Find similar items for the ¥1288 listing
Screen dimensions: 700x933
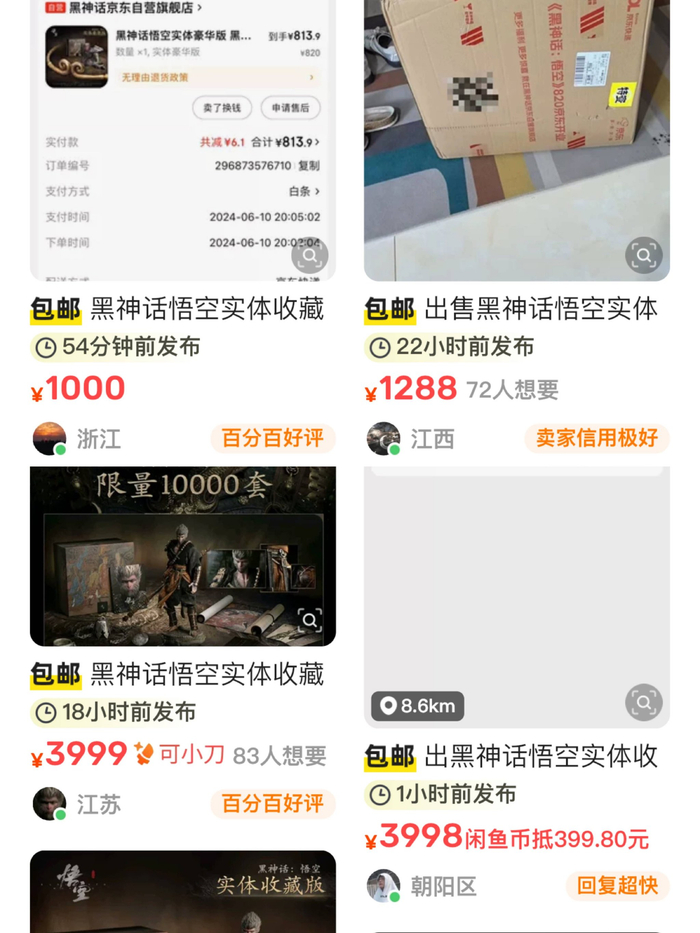pyautogui.click(x=644, y=256)
